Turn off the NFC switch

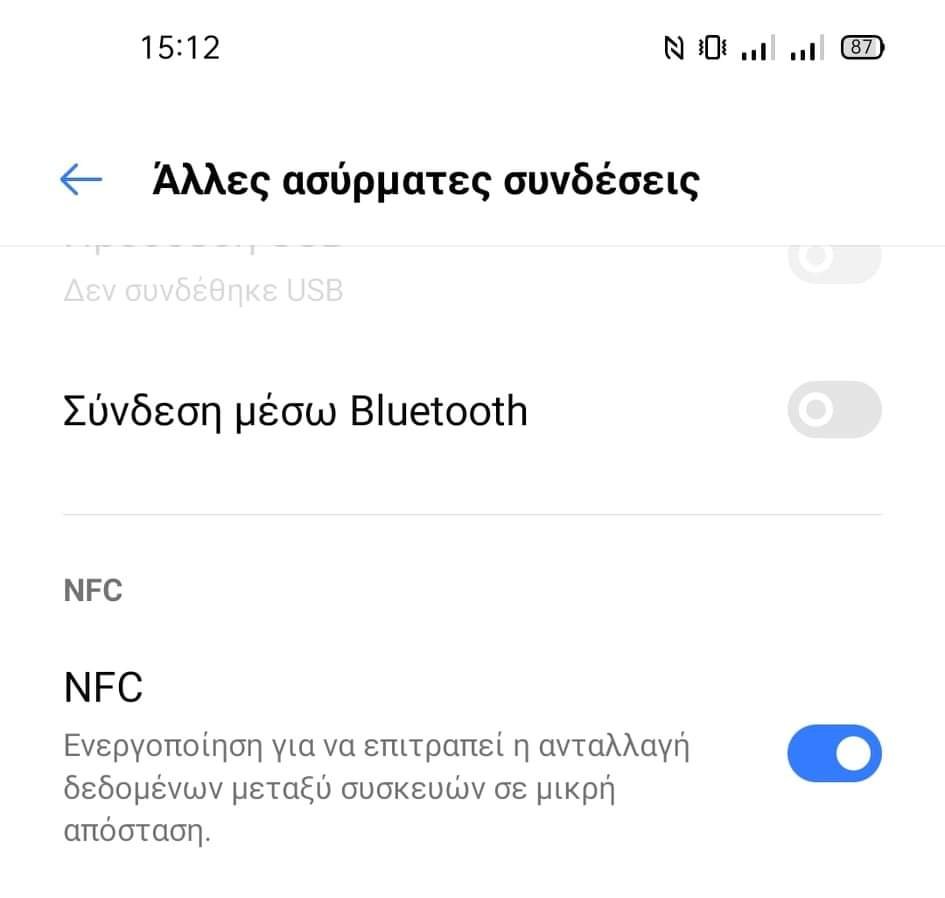[x=834, y=753]
